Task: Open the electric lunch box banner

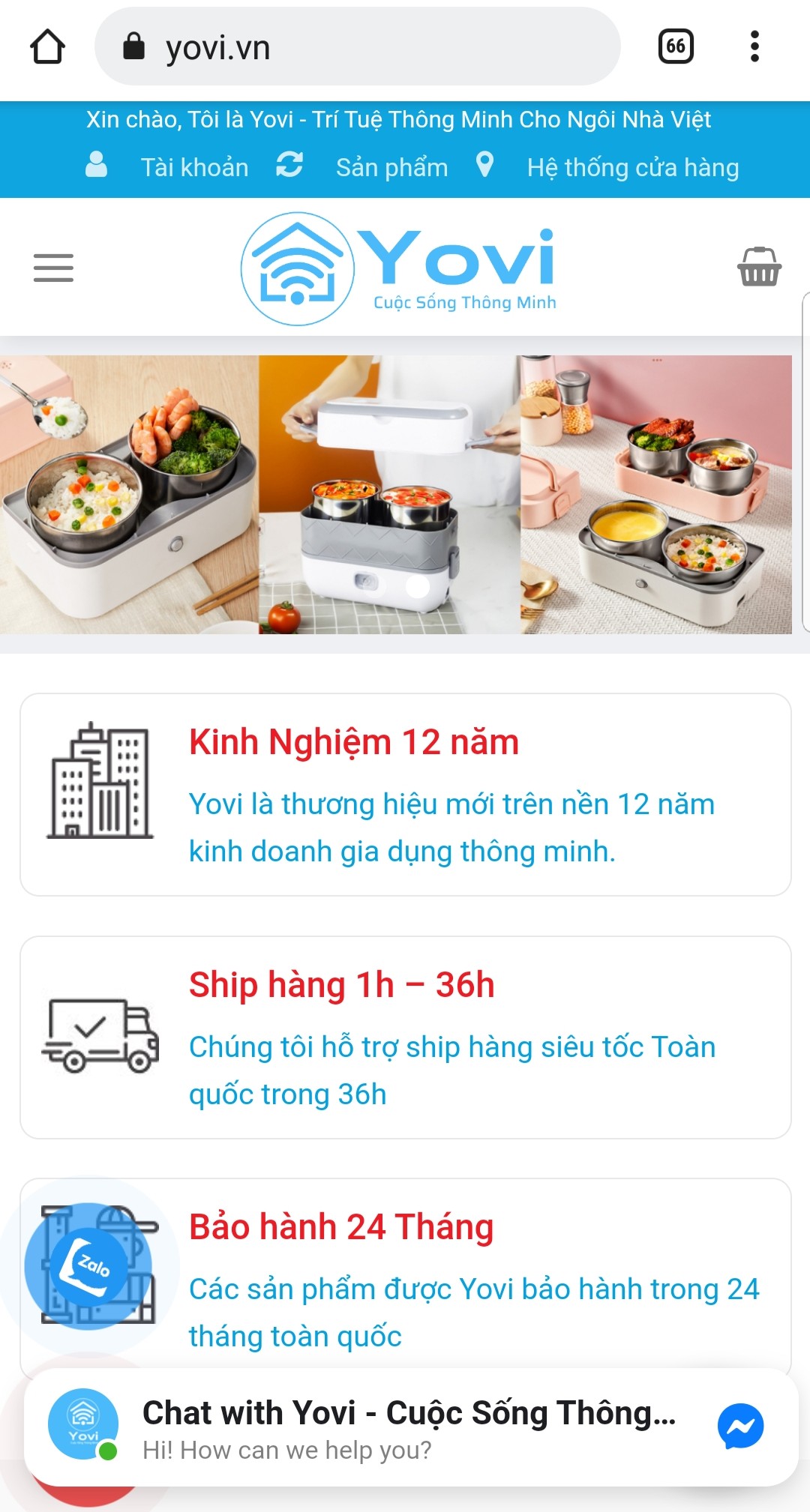Action: coord(395,495)
